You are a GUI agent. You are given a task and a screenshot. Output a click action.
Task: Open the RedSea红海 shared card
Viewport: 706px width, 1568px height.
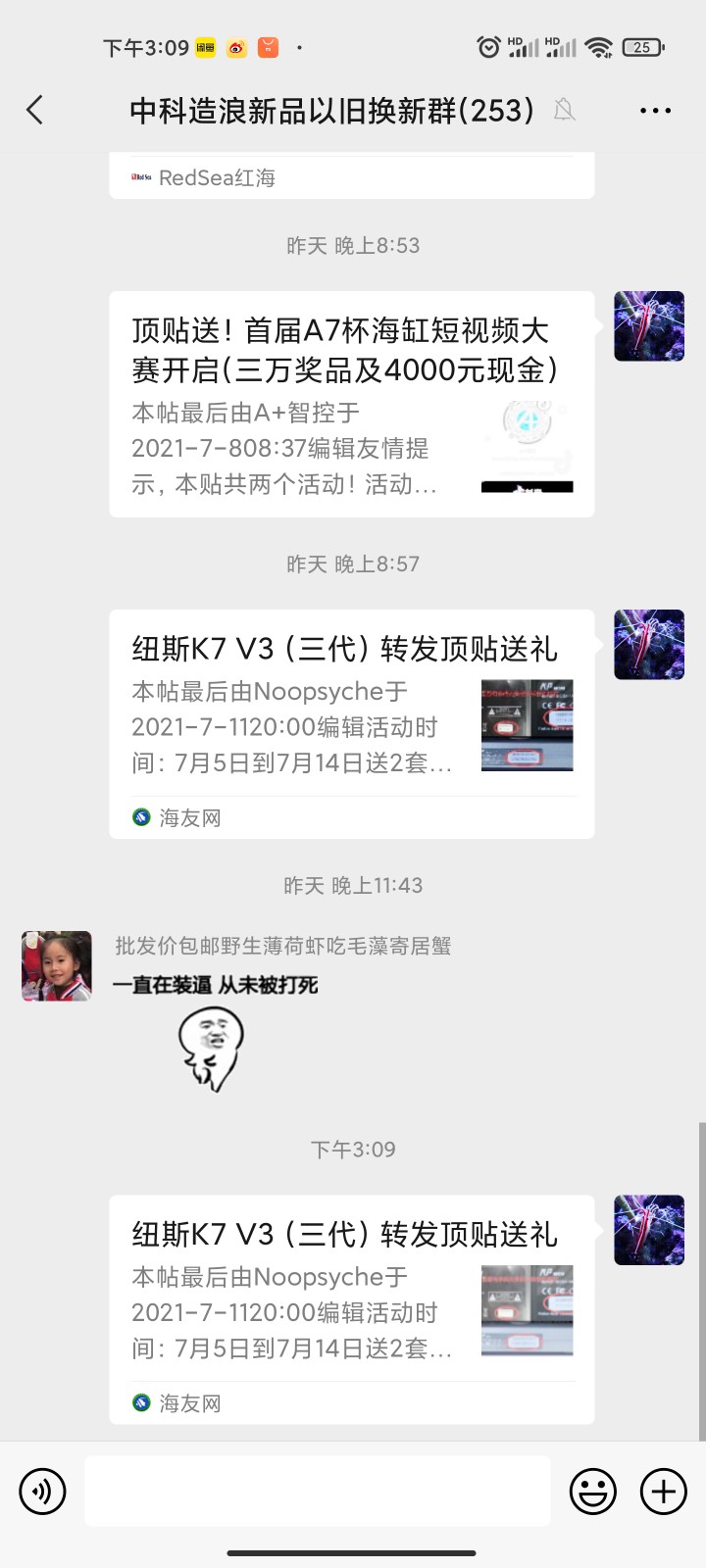click(x=351, y=177)
